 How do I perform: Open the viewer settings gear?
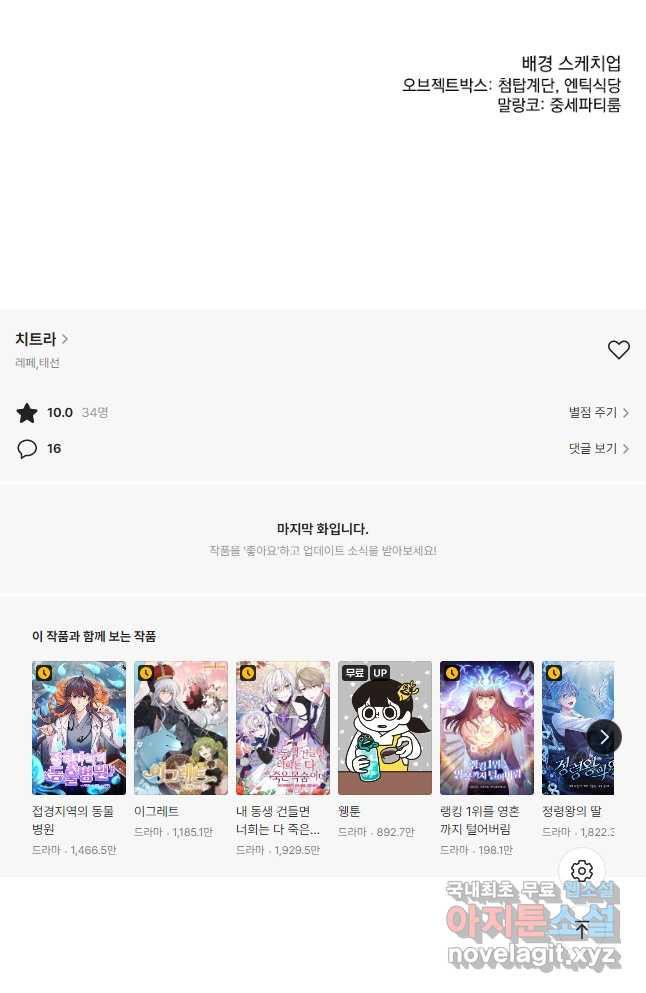point(582,870)
